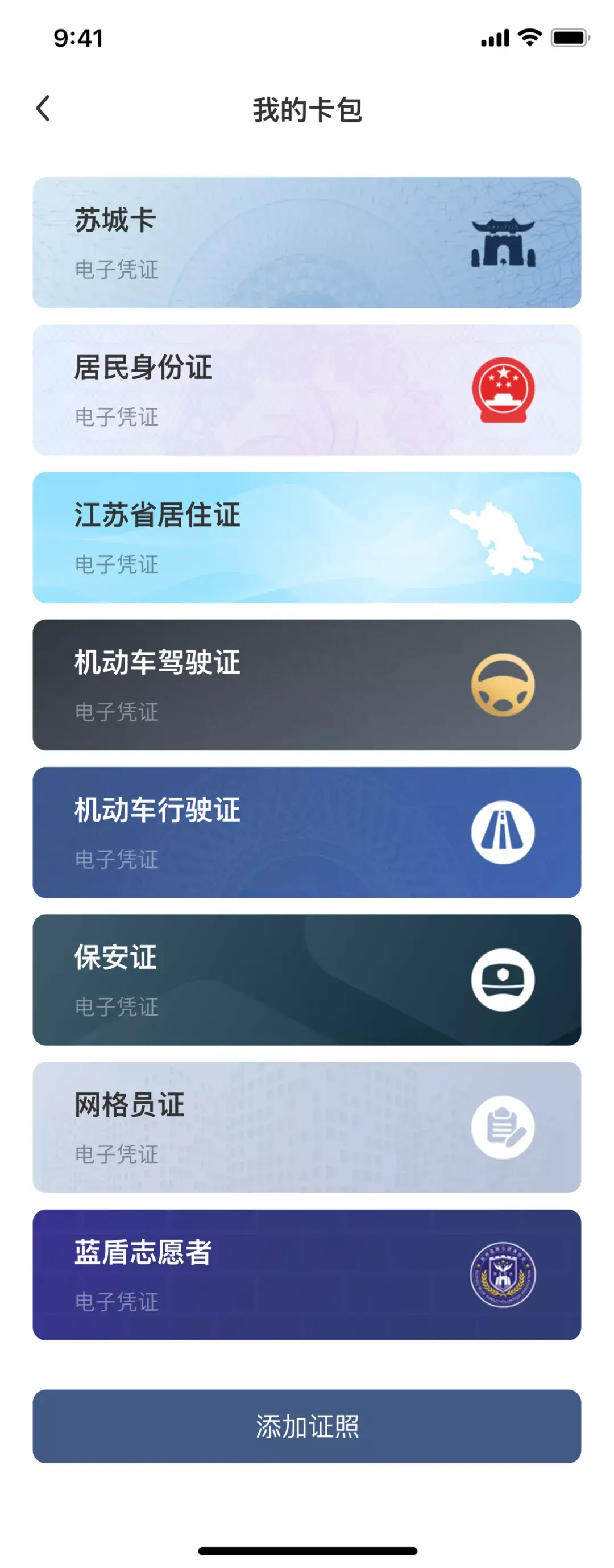The width and height of the screenshot is (614, 1568).
Task: Open the 机动车驾驶证 card
Action: pos(306,685)
